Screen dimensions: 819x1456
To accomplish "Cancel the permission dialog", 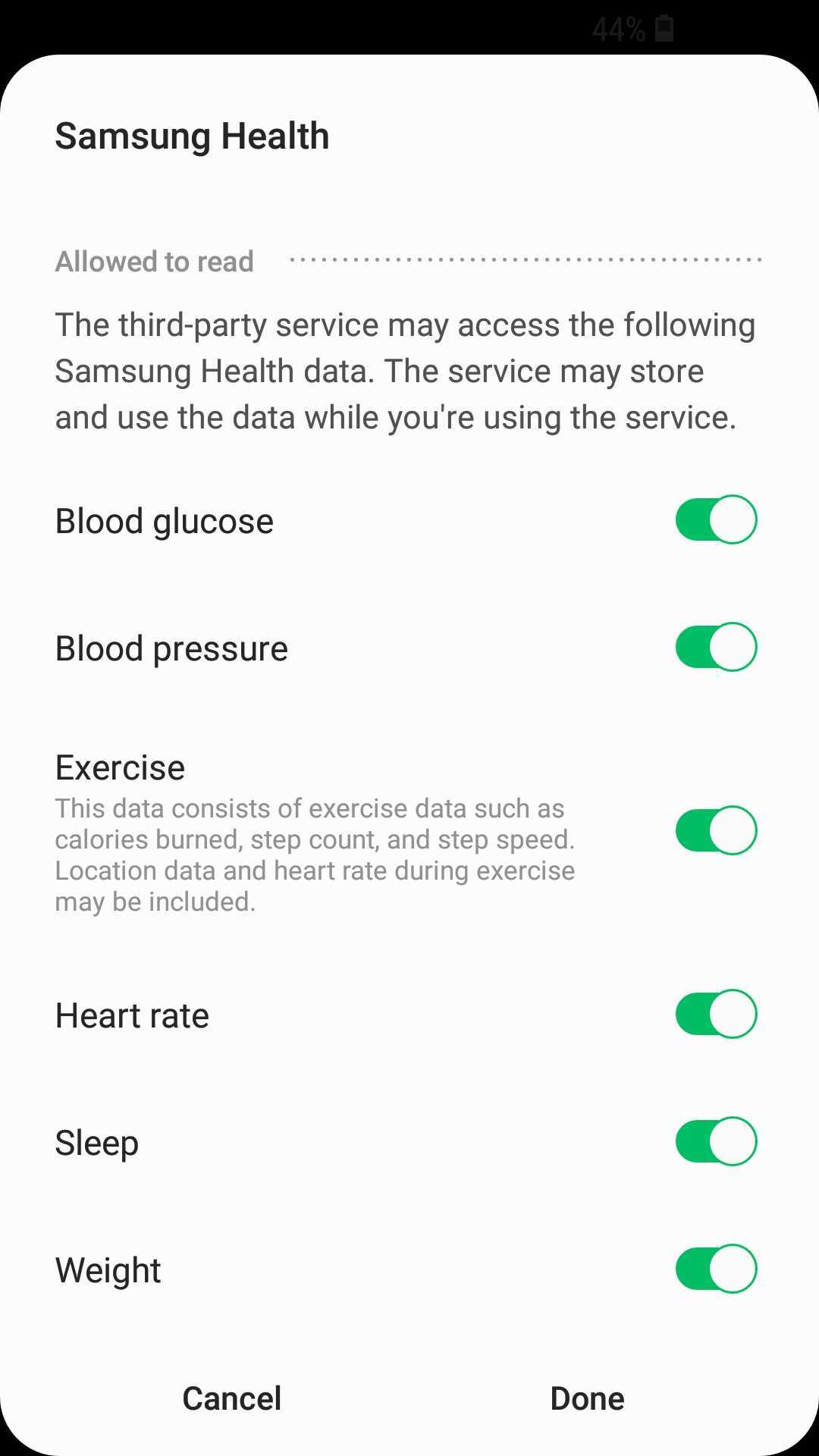I will [x=232, y=1398].
